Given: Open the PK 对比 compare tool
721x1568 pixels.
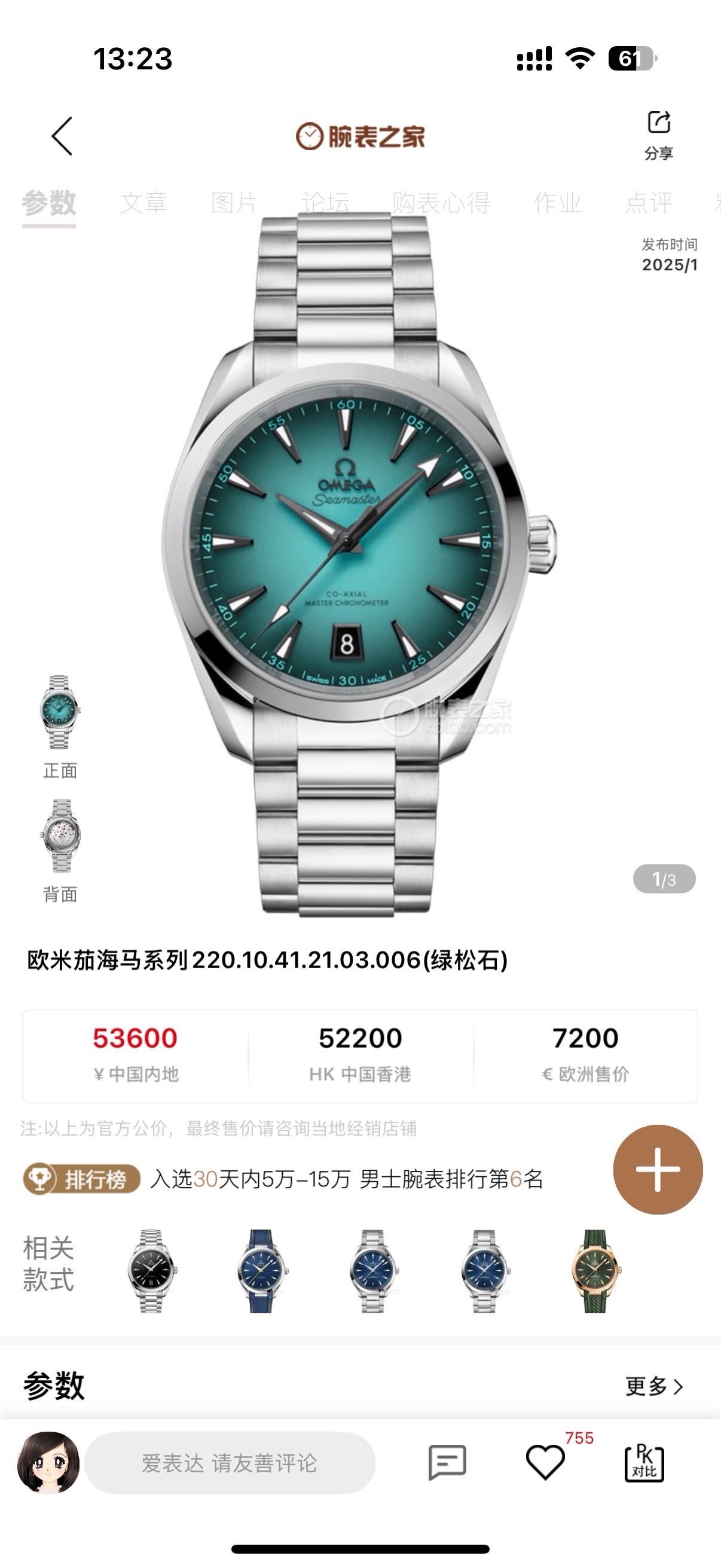Looking at the screenshot, I should [x=644, y=1462].
